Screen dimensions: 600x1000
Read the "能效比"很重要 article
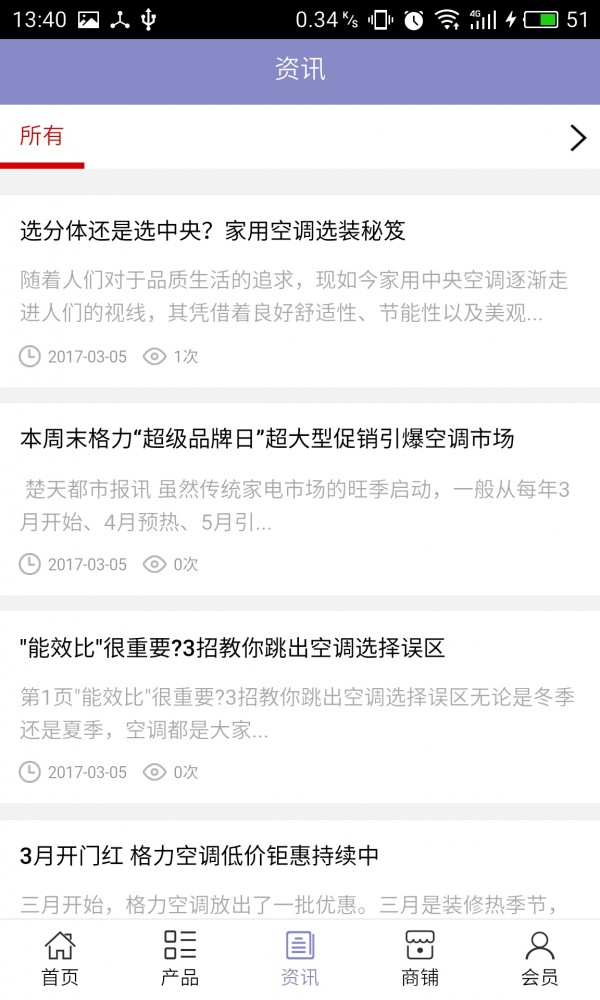(232, 648)
